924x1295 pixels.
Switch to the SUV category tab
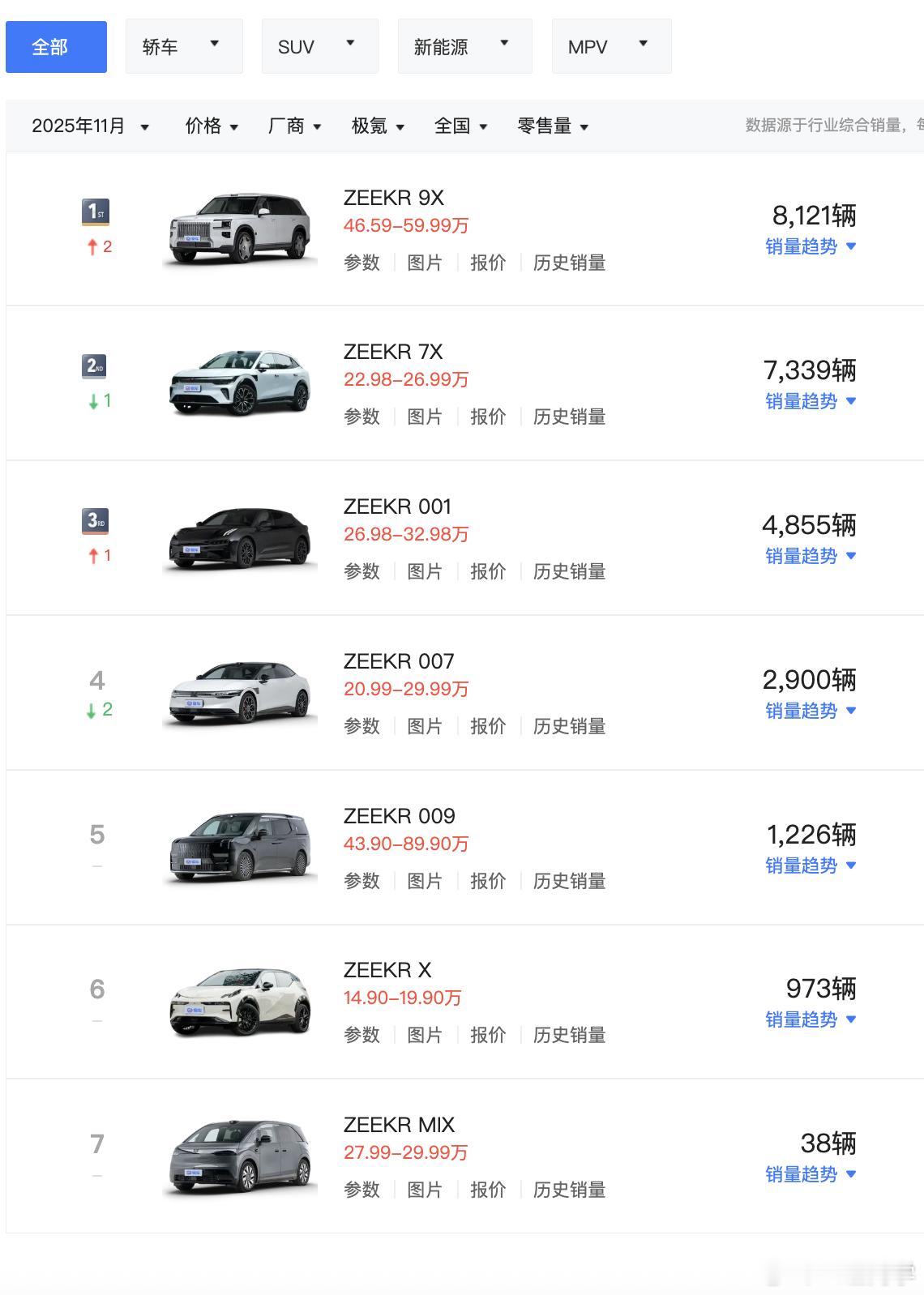319,46
